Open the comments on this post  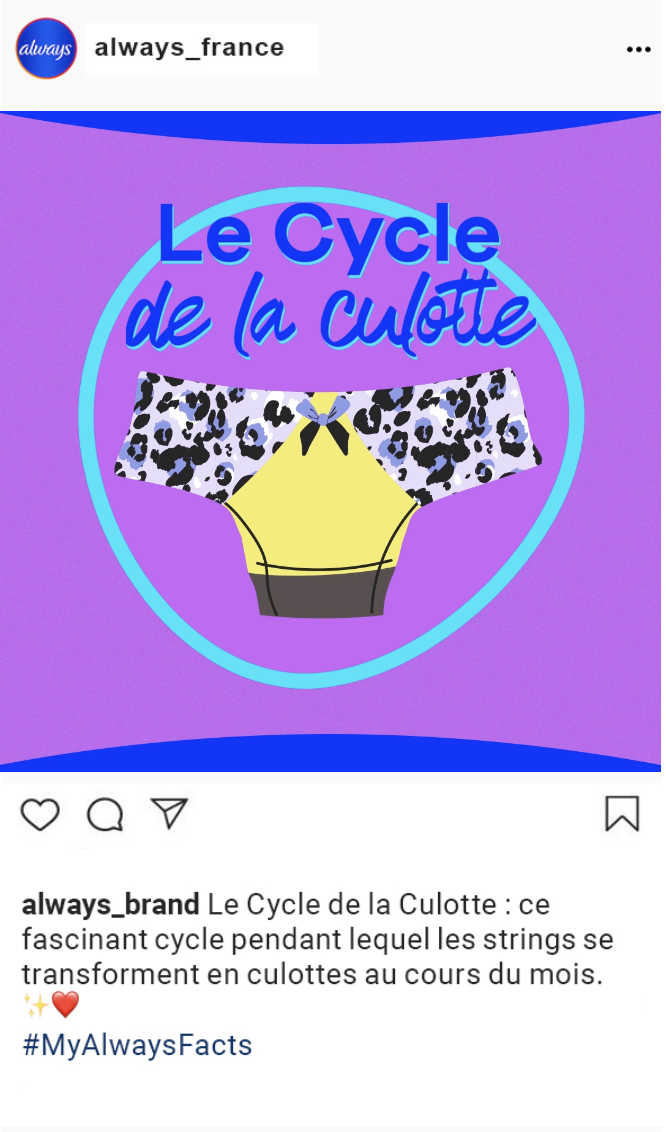click(105, 815)
